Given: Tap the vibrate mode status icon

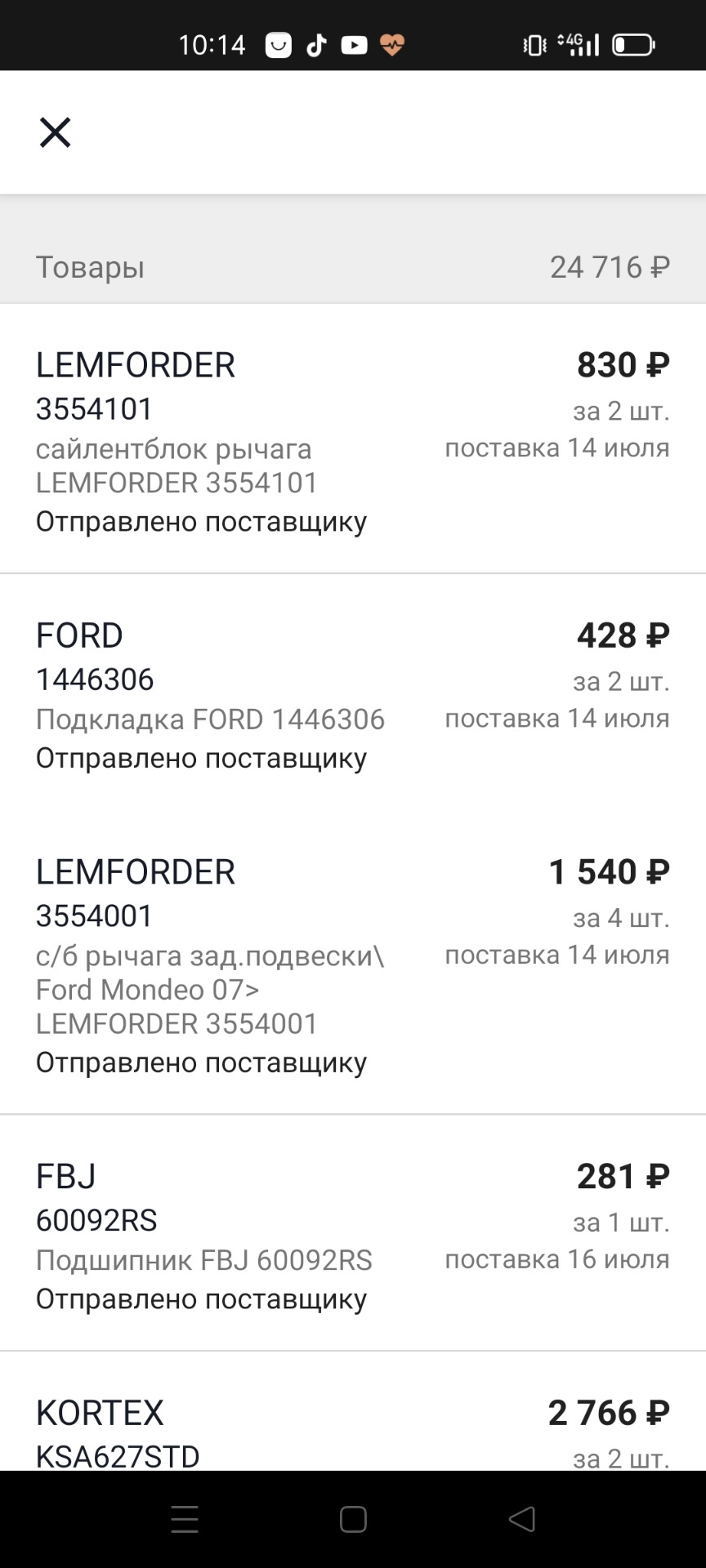Looking at the screenshot, I should (532, 45).
